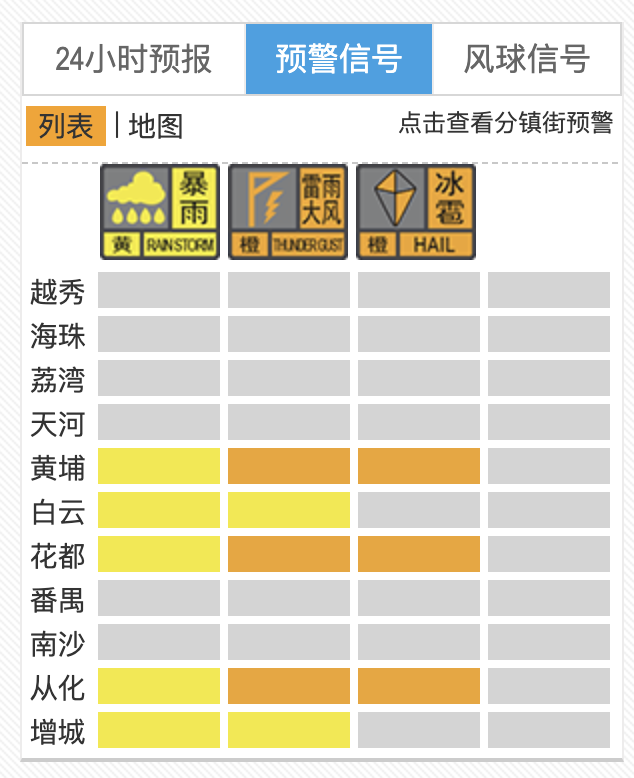Show warnings in 列表 view
634x778 pixels.
pyautogui.click(x=66, y=126)
